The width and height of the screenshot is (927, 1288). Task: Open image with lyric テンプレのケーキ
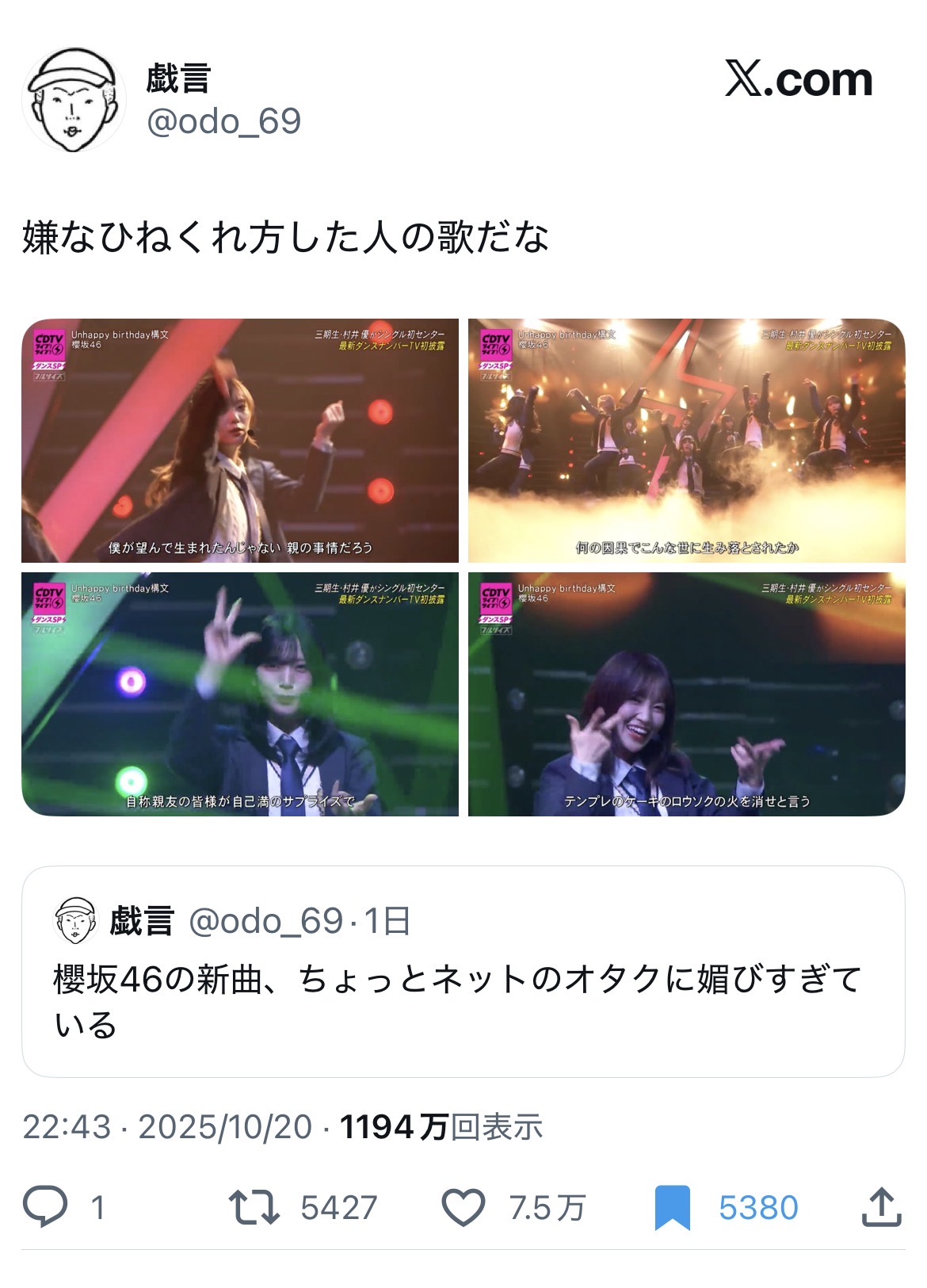(x=686, y=694)
